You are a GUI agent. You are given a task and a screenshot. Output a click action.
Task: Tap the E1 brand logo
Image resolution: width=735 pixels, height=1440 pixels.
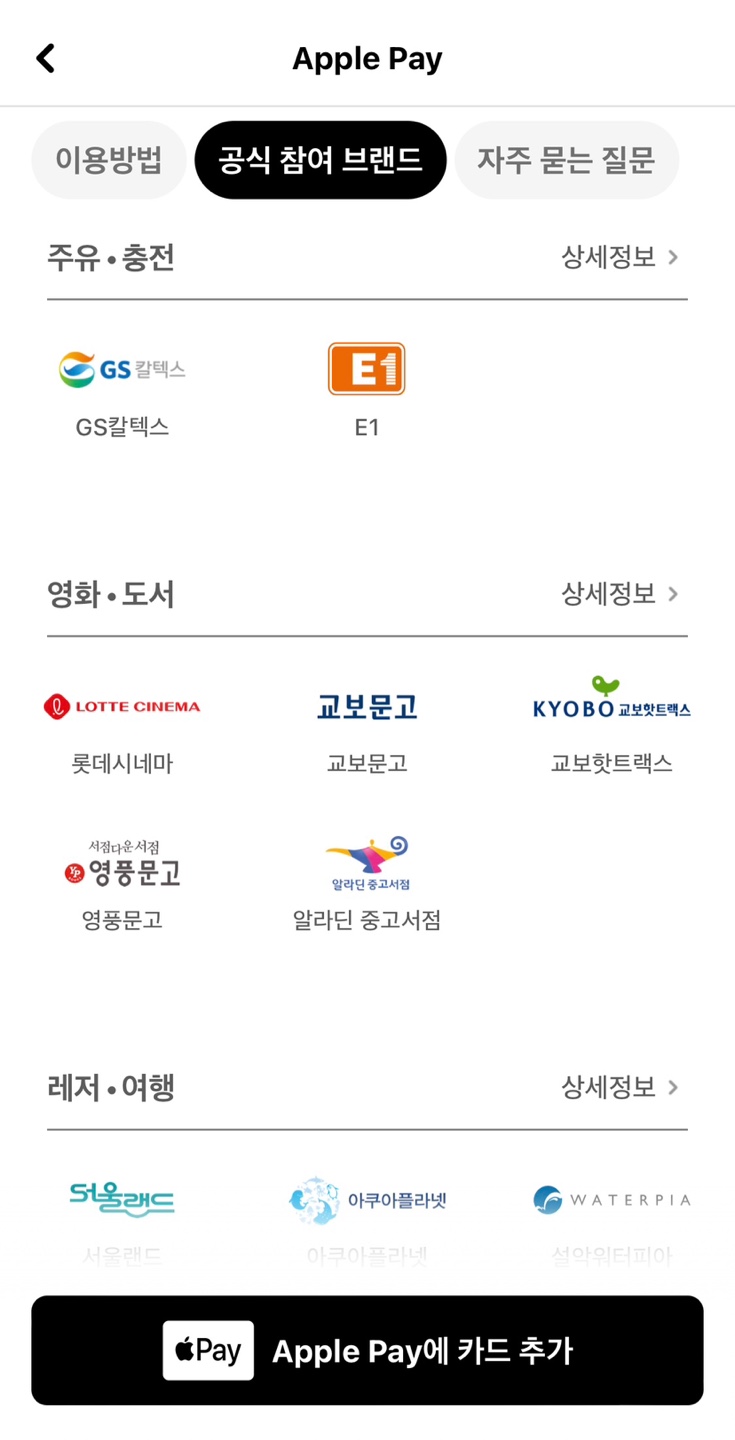[x=366, y=368]
